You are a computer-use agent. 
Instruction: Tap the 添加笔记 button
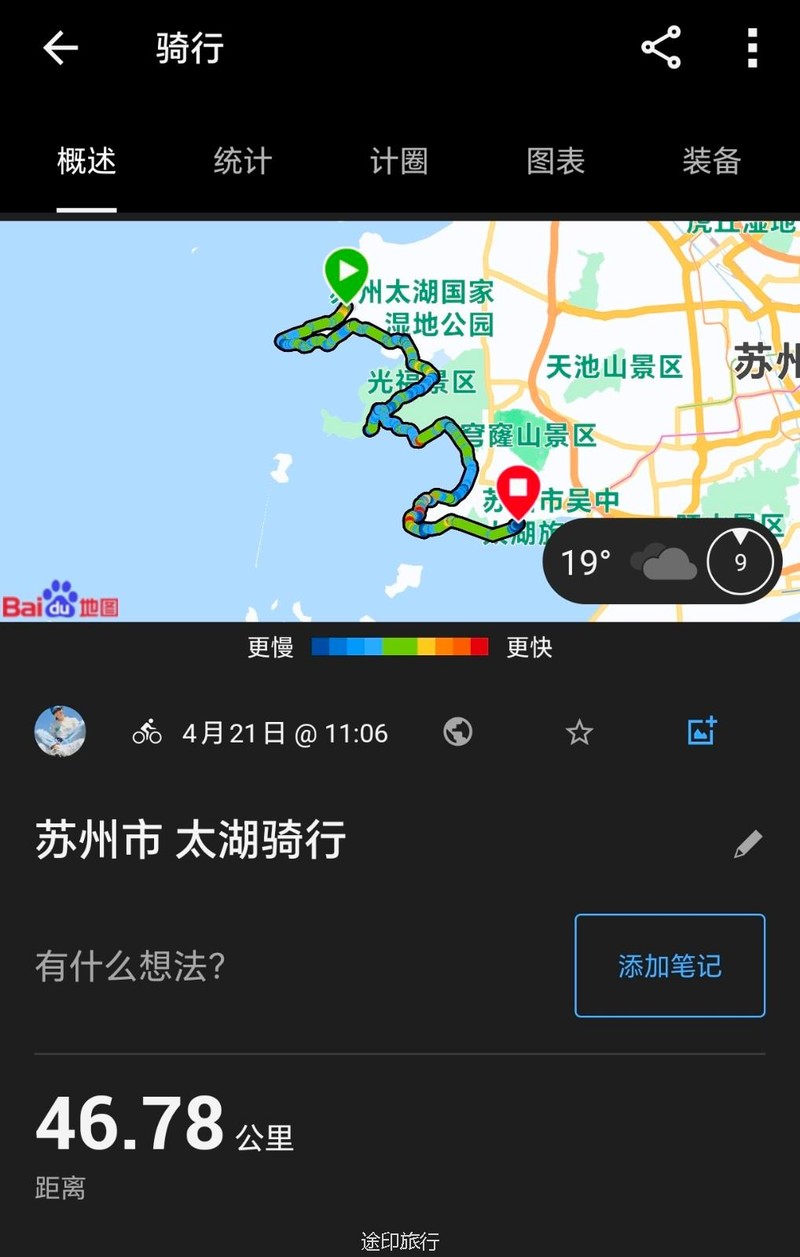670,966
